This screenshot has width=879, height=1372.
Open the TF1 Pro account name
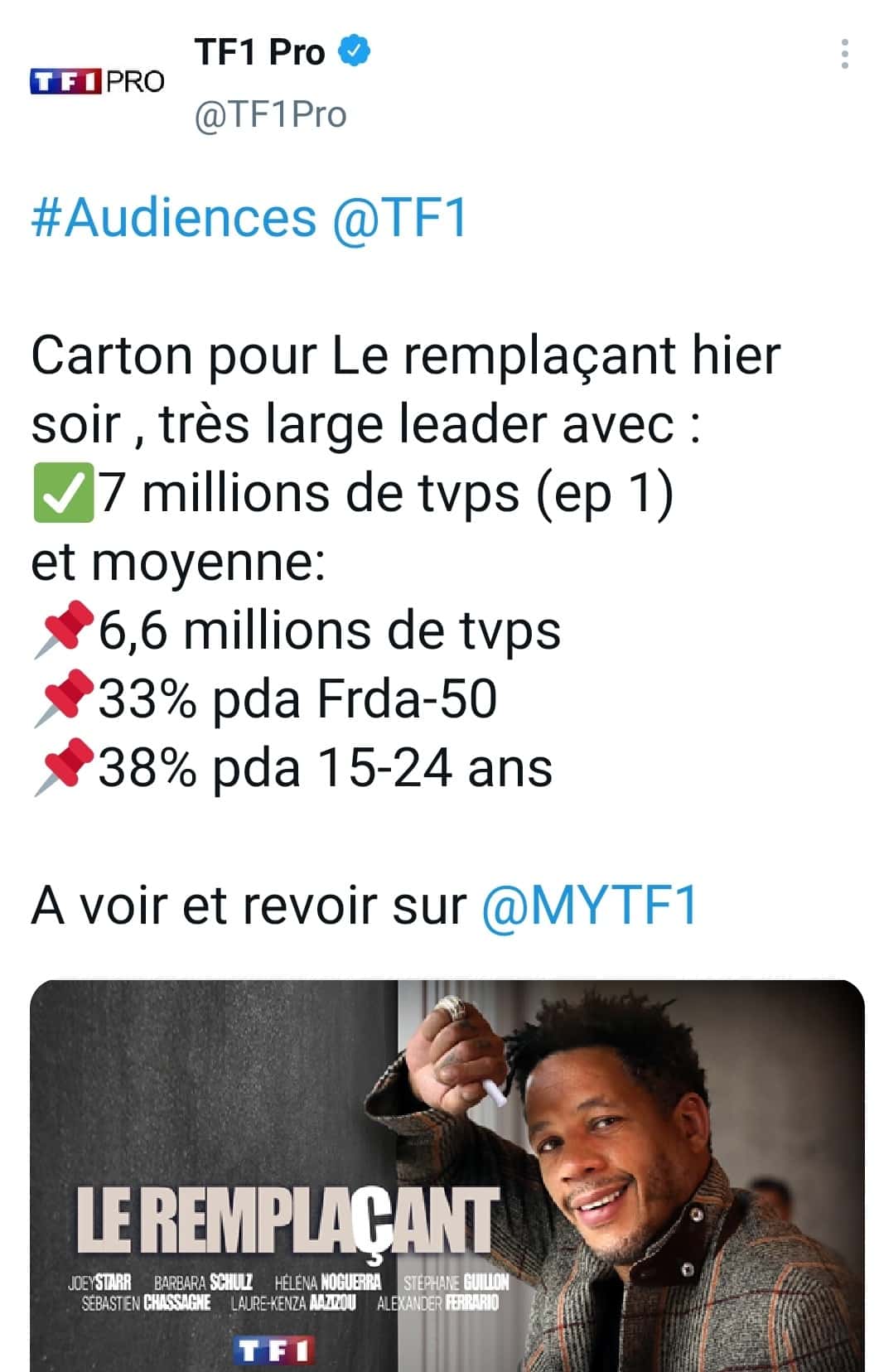click(260, 52)
